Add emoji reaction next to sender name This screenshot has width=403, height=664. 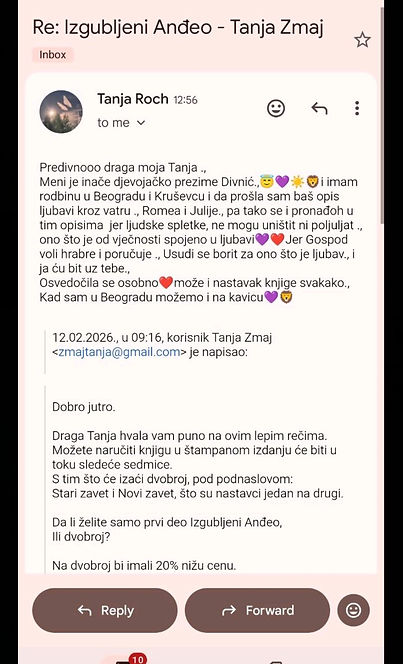276,108
